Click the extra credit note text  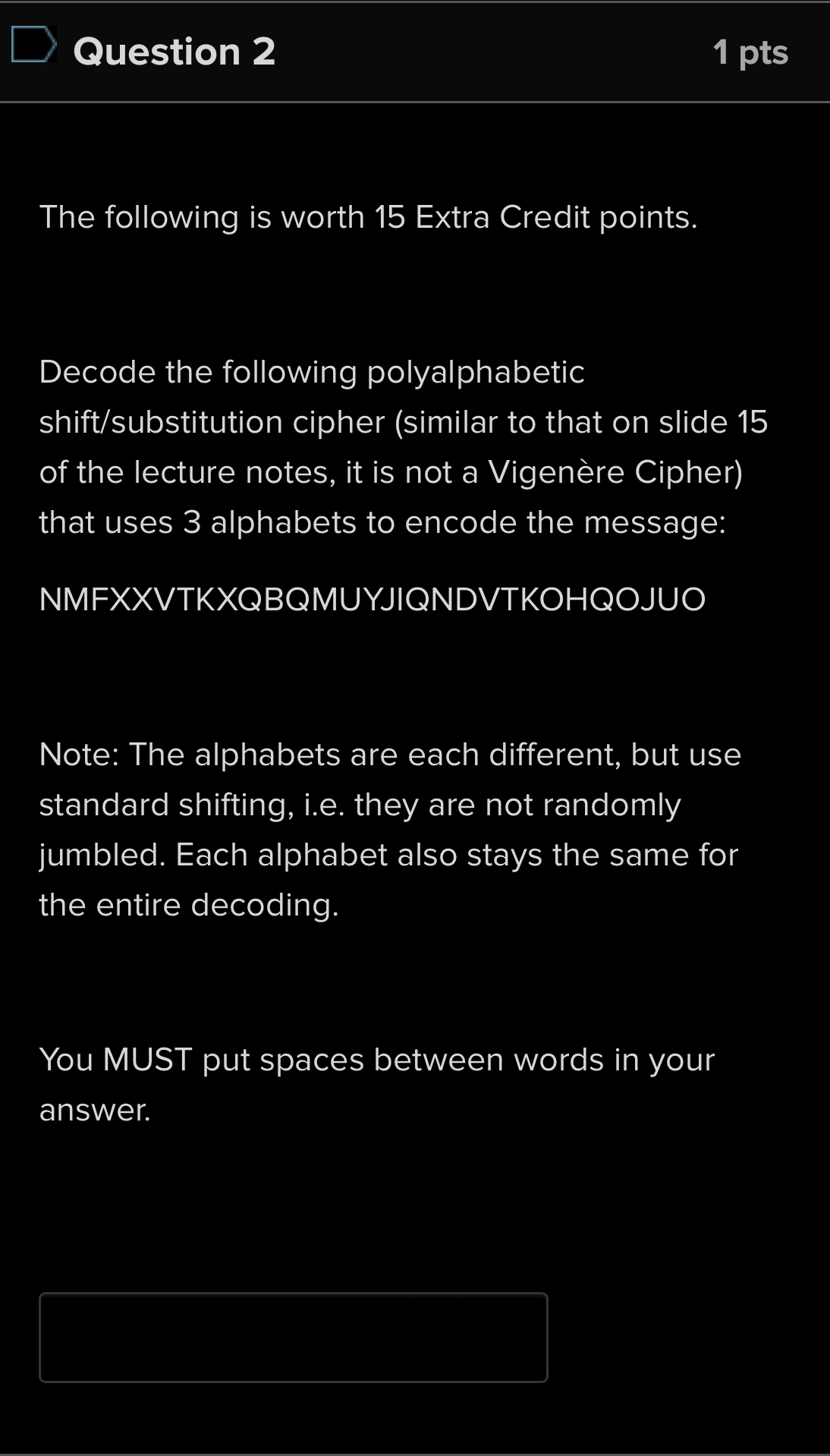368,217
